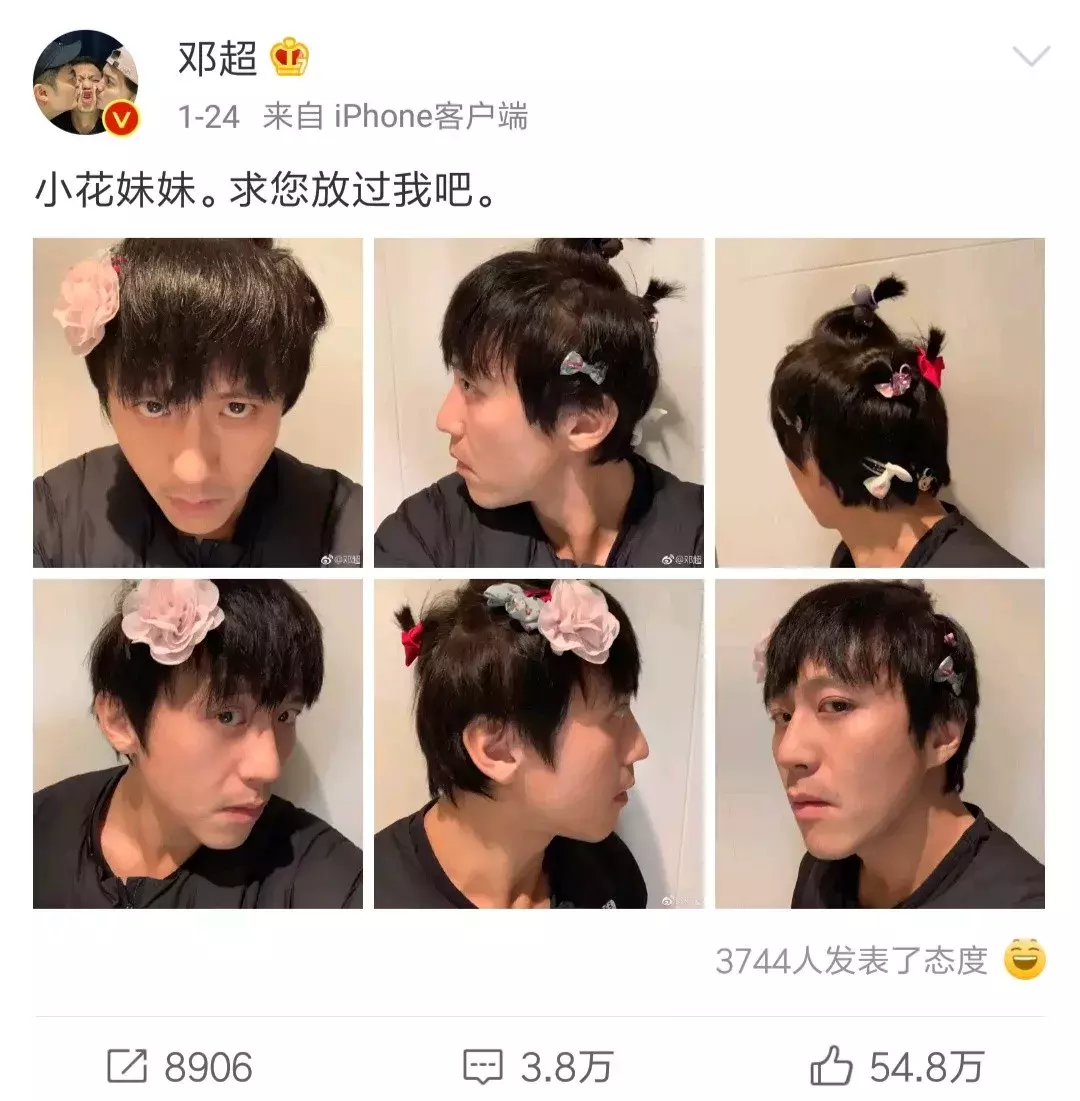Open the 3.8万 comments
Viewport: 1080px width, 1101px height.
pyautogui.click(x=538, y=1067)
